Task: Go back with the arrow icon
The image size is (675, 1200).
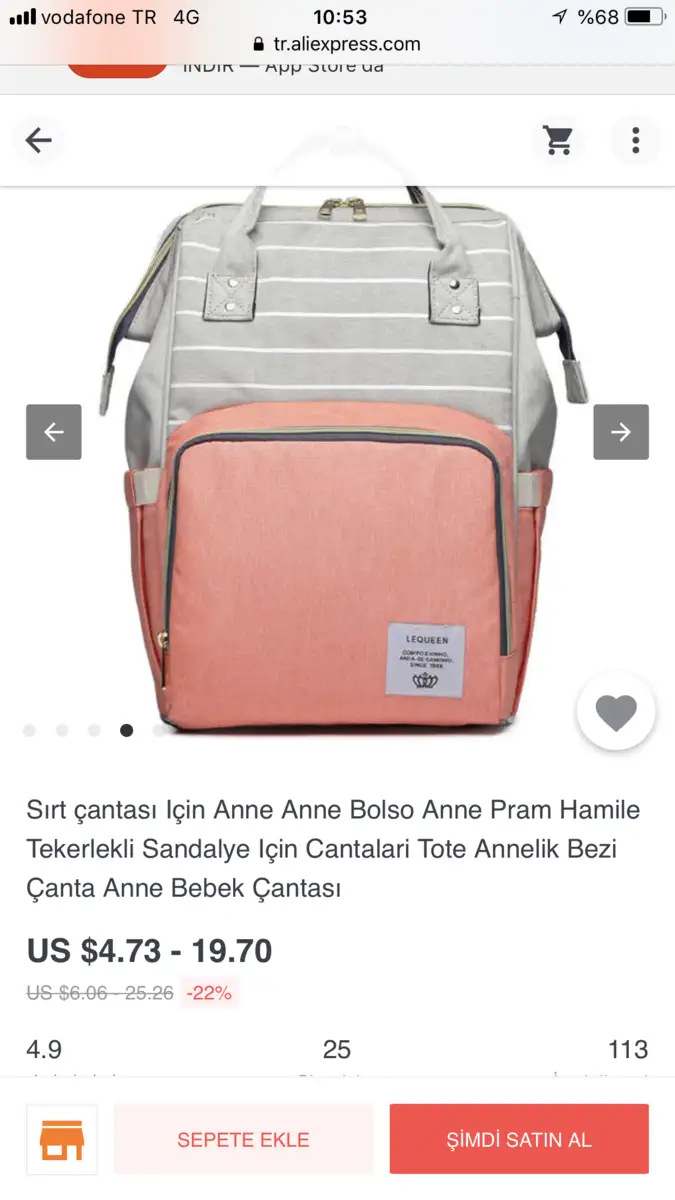Action: click(x=38, y=140)
